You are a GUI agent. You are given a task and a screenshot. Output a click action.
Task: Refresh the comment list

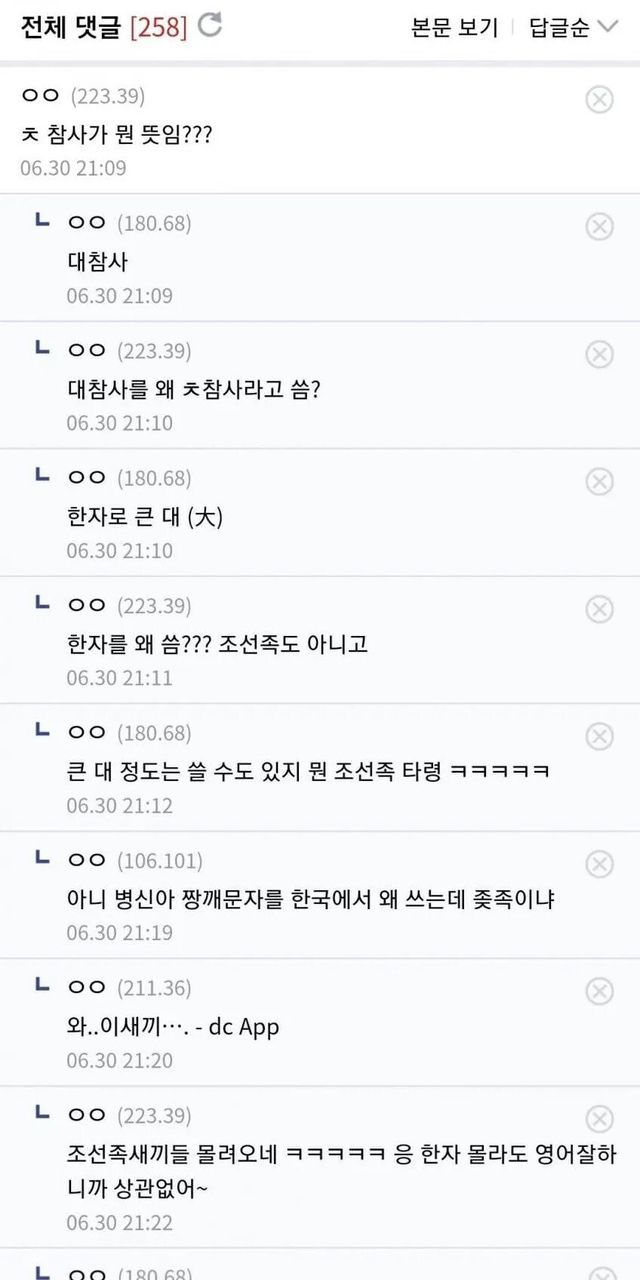pos(210,26)
